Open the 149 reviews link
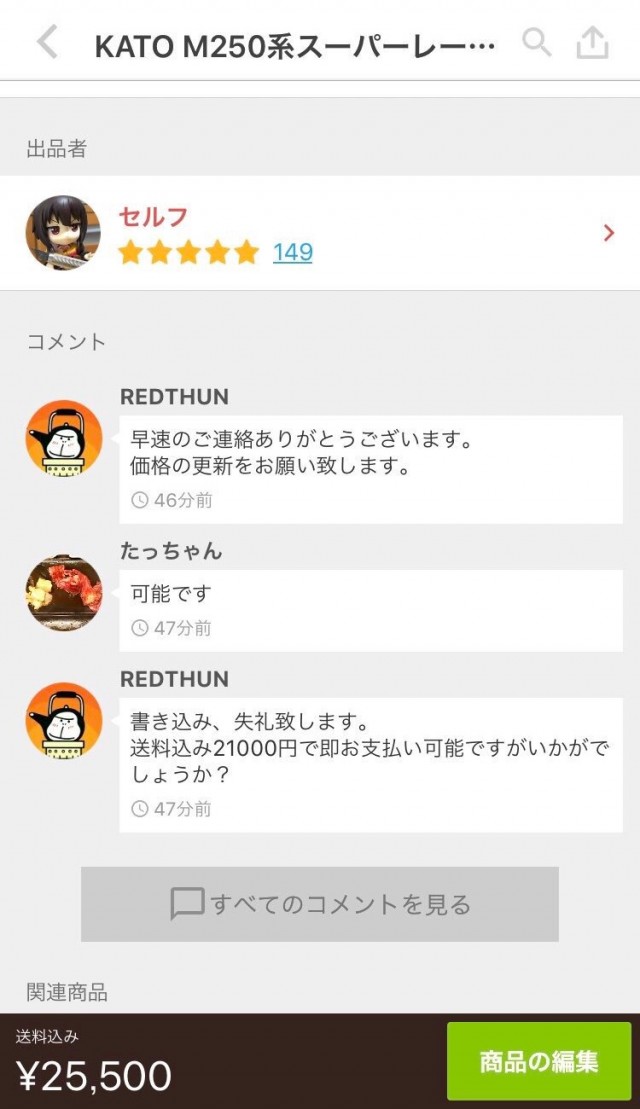The height and width of the screenshot is (1109, 640). point(293,252)
